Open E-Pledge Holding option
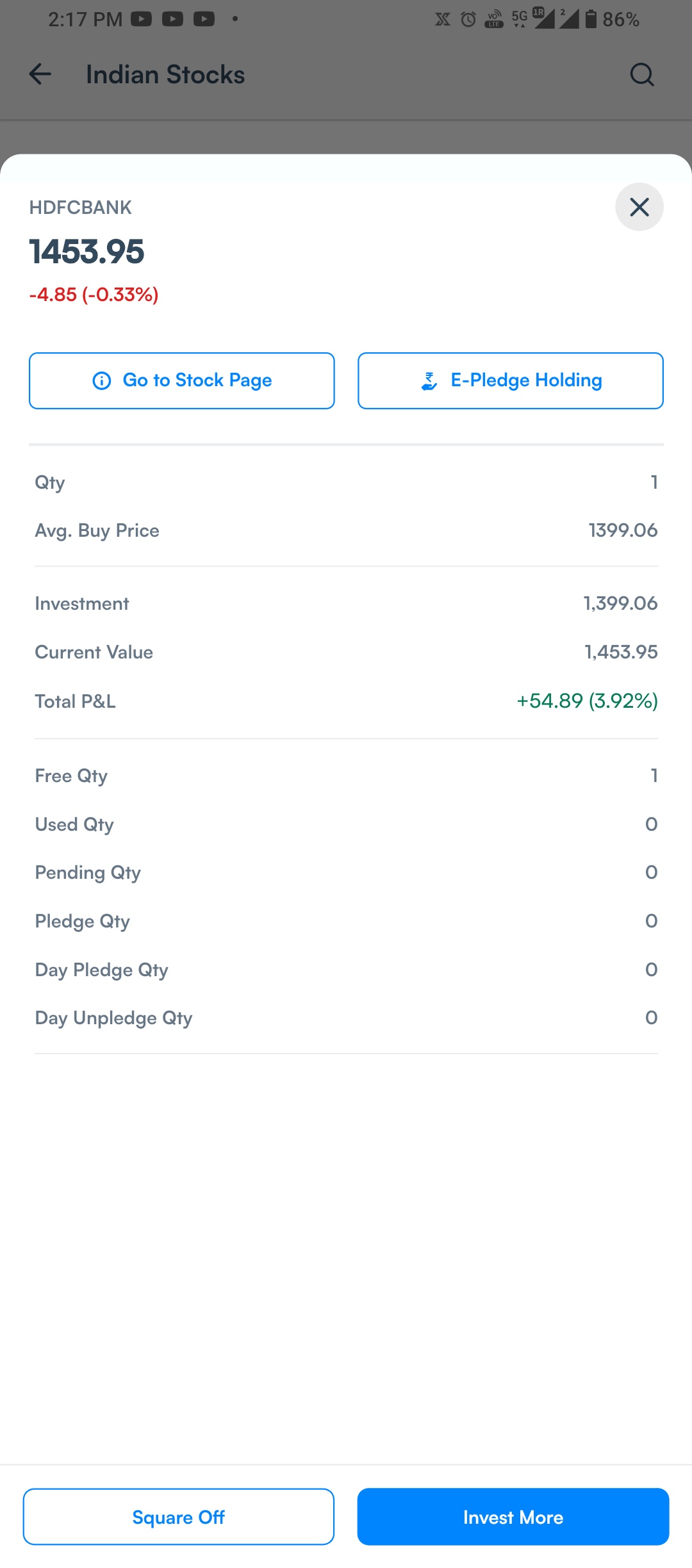Screen dimensions: 692x1568 point(510,380)
